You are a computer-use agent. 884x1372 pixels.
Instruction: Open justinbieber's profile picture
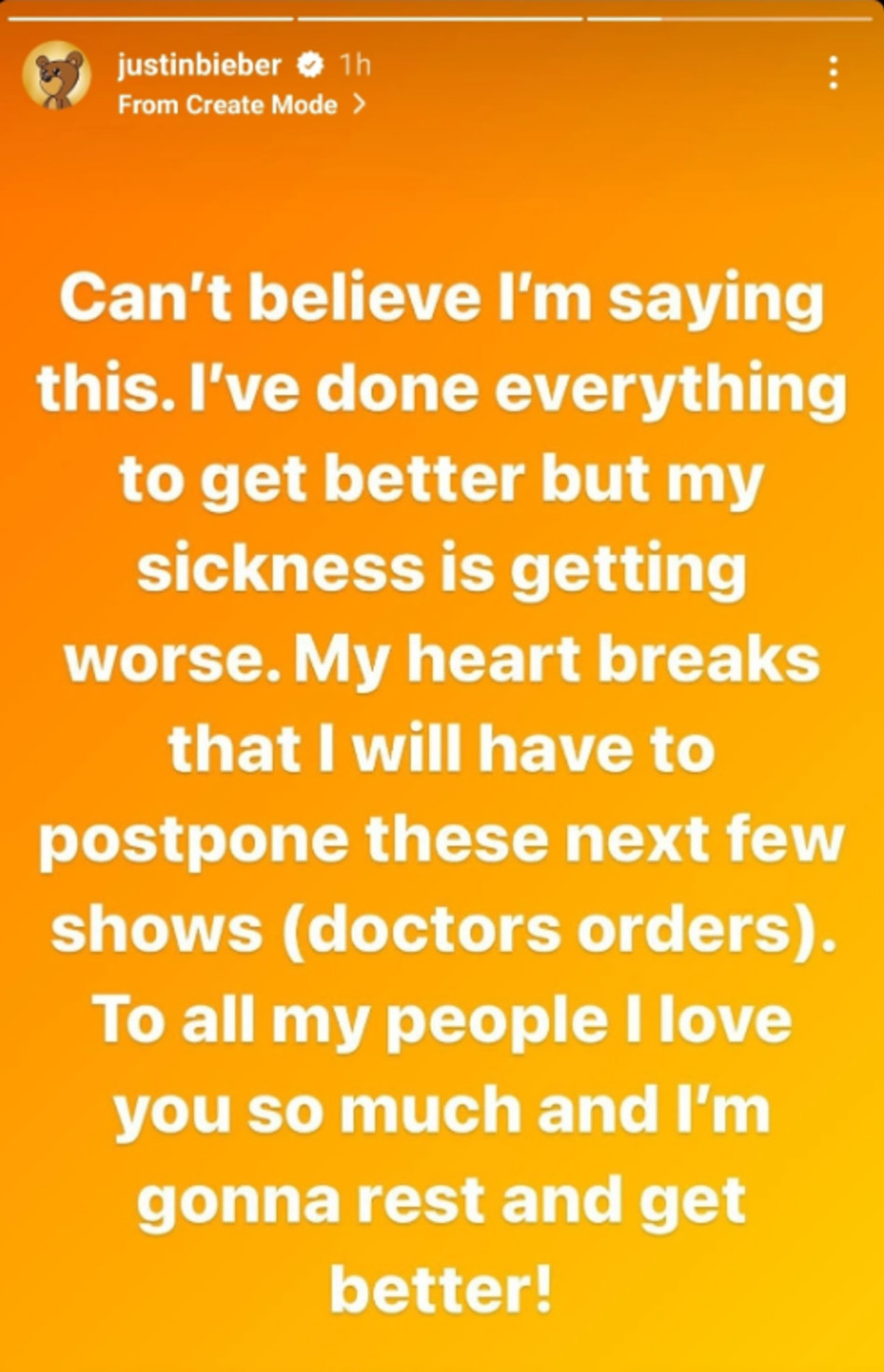click(x=57, y=76)
